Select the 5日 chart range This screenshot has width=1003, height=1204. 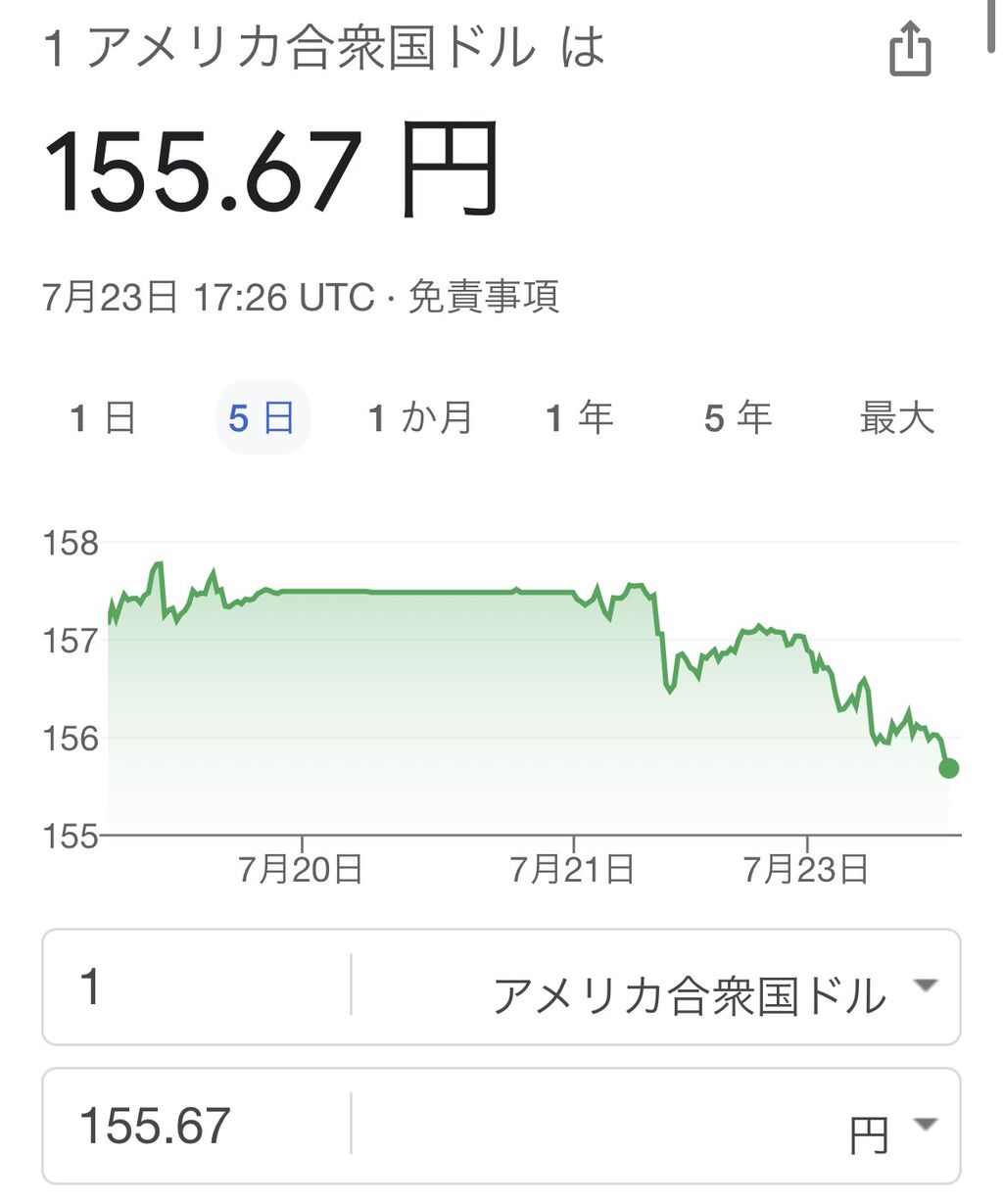(x=262, y=418)
